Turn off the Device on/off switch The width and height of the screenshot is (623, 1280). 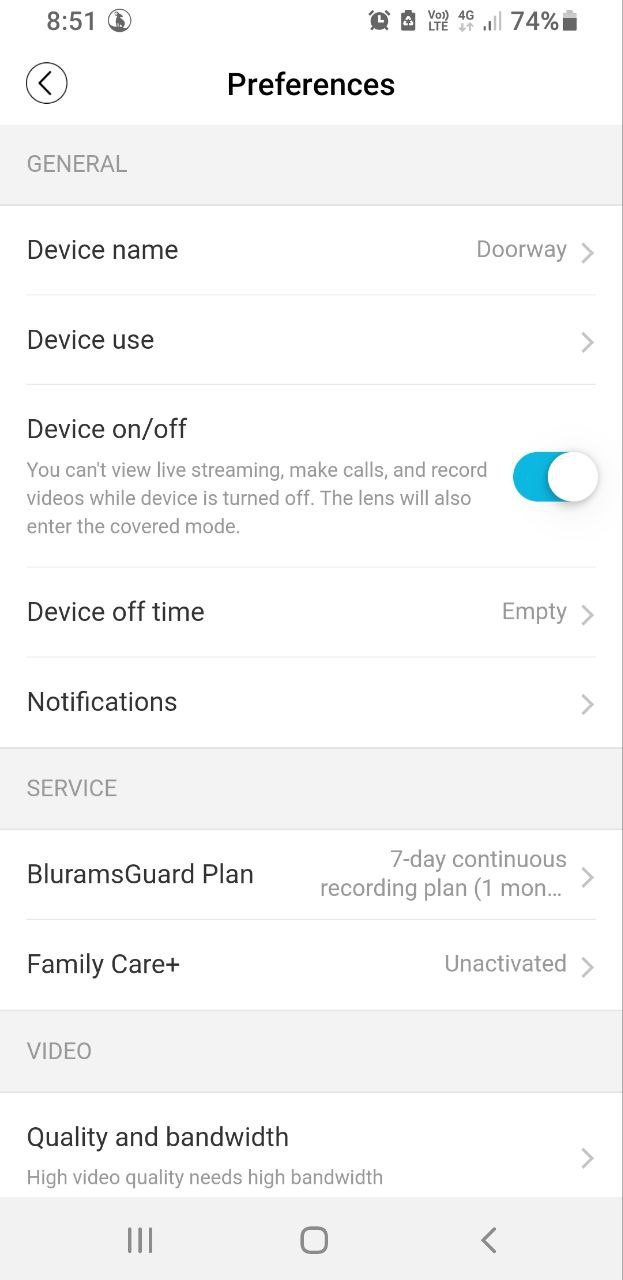[x=555, y=476]
